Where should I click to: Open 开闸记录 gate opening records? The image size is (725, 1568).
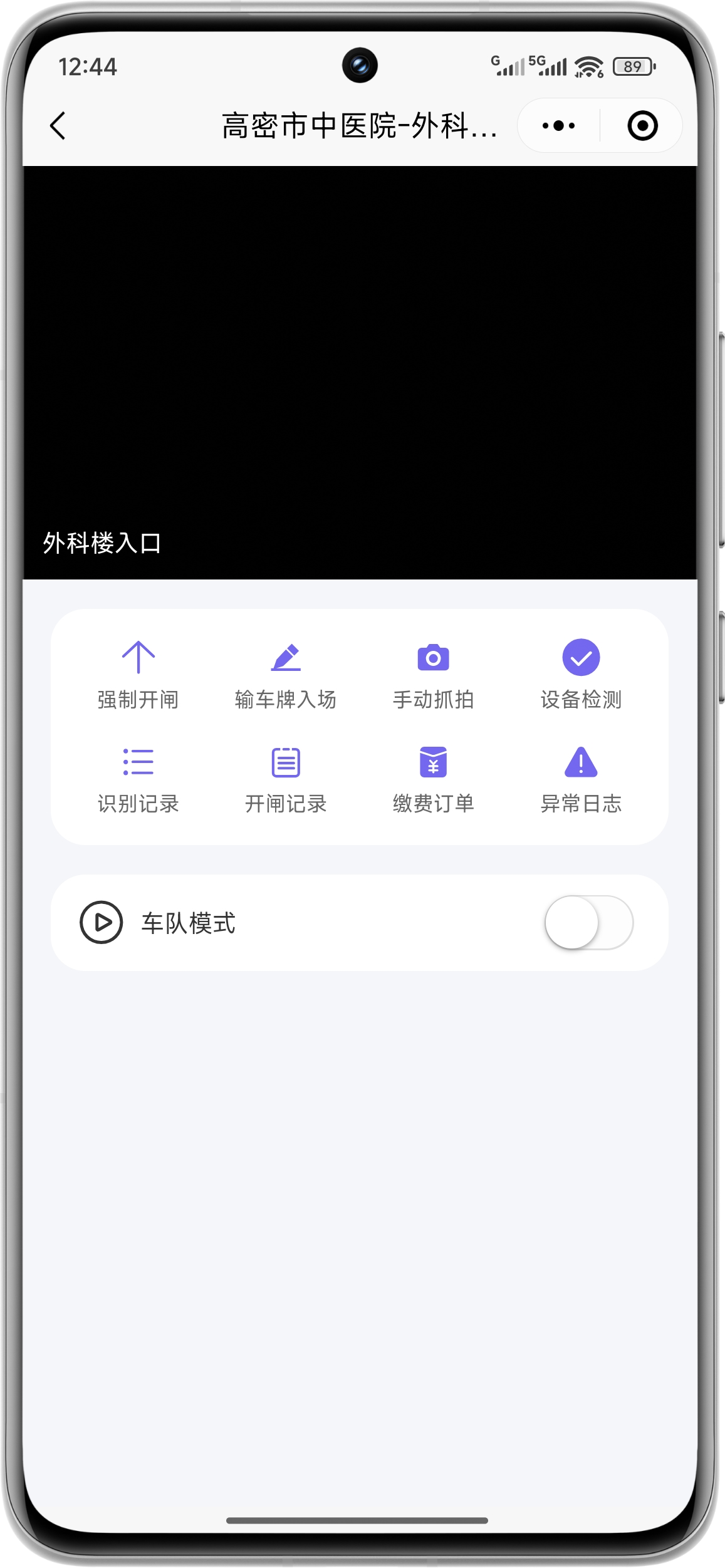click(x=286, y=779)
